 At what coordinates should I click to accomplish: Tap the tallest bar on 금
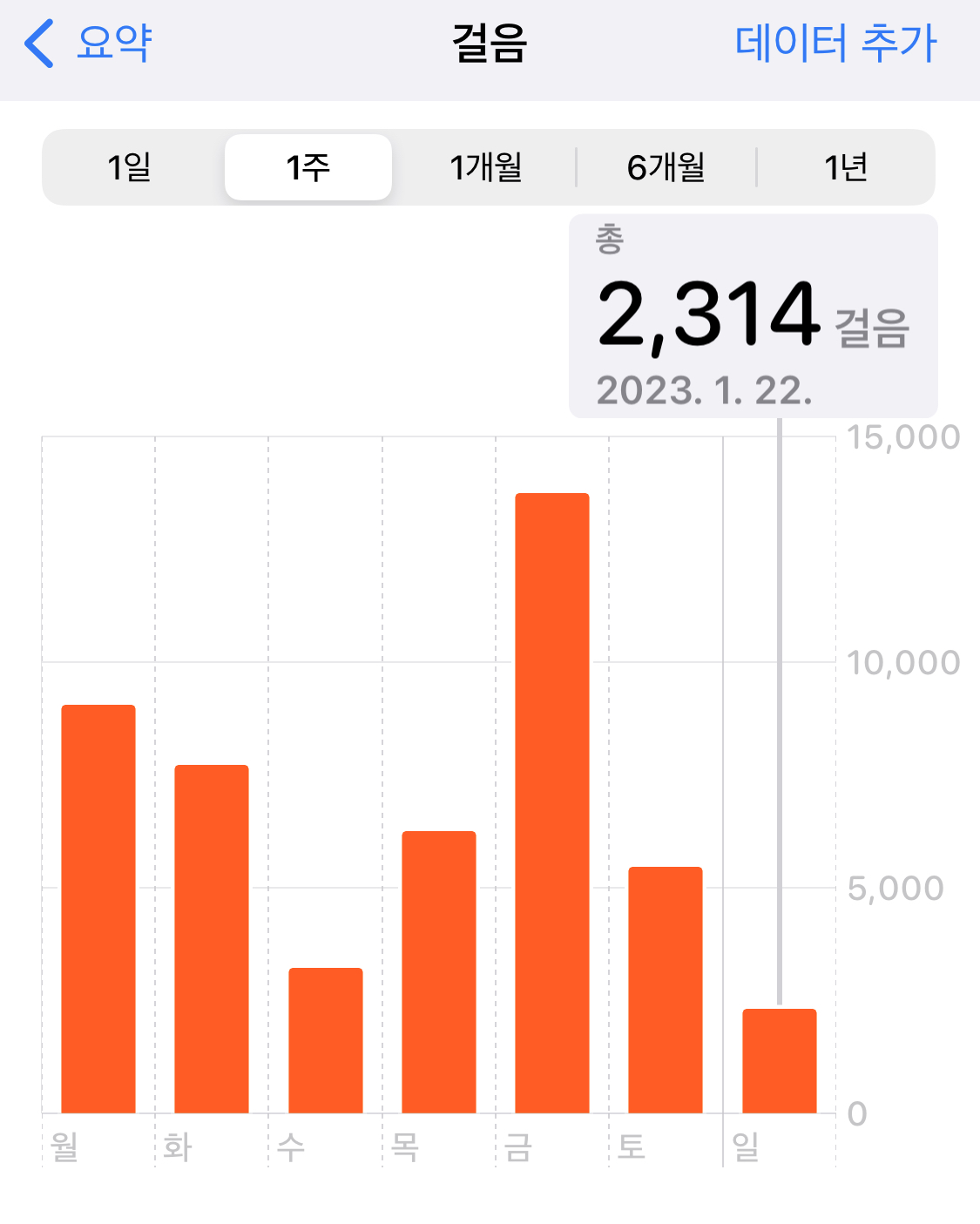pyautogui.click(x=552, y=802)
